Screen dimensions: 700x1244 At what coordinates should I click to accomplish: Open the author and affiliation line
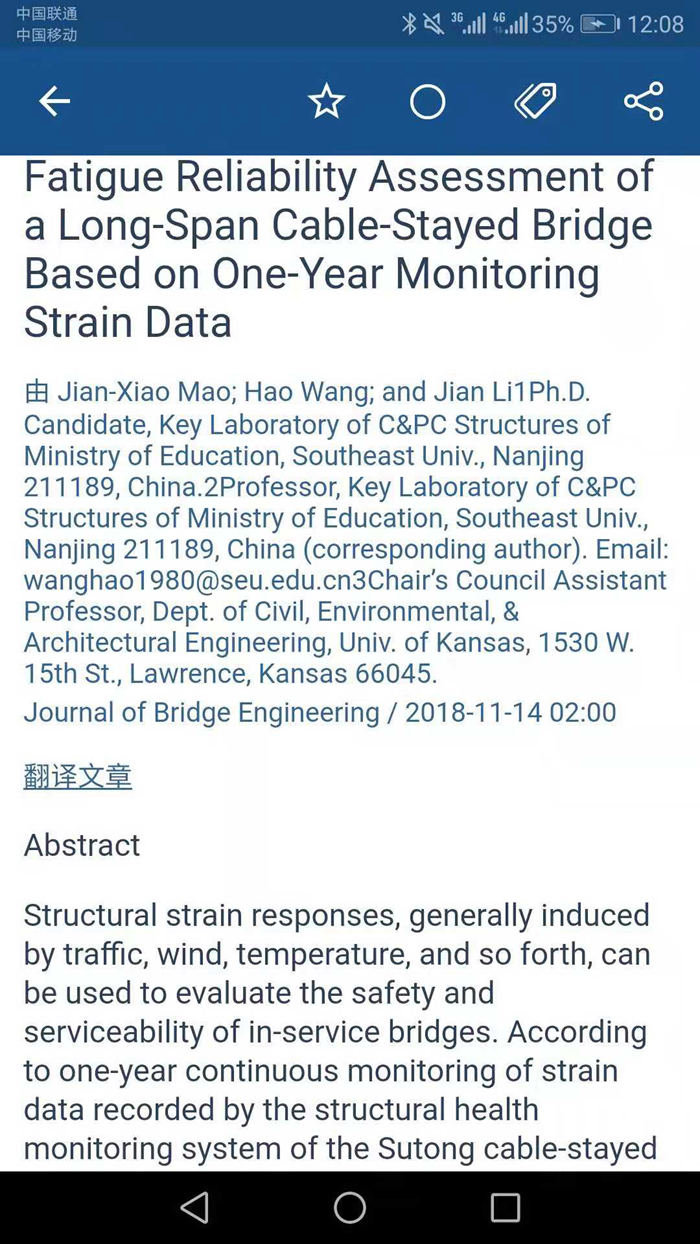click(x=345, y=533)
